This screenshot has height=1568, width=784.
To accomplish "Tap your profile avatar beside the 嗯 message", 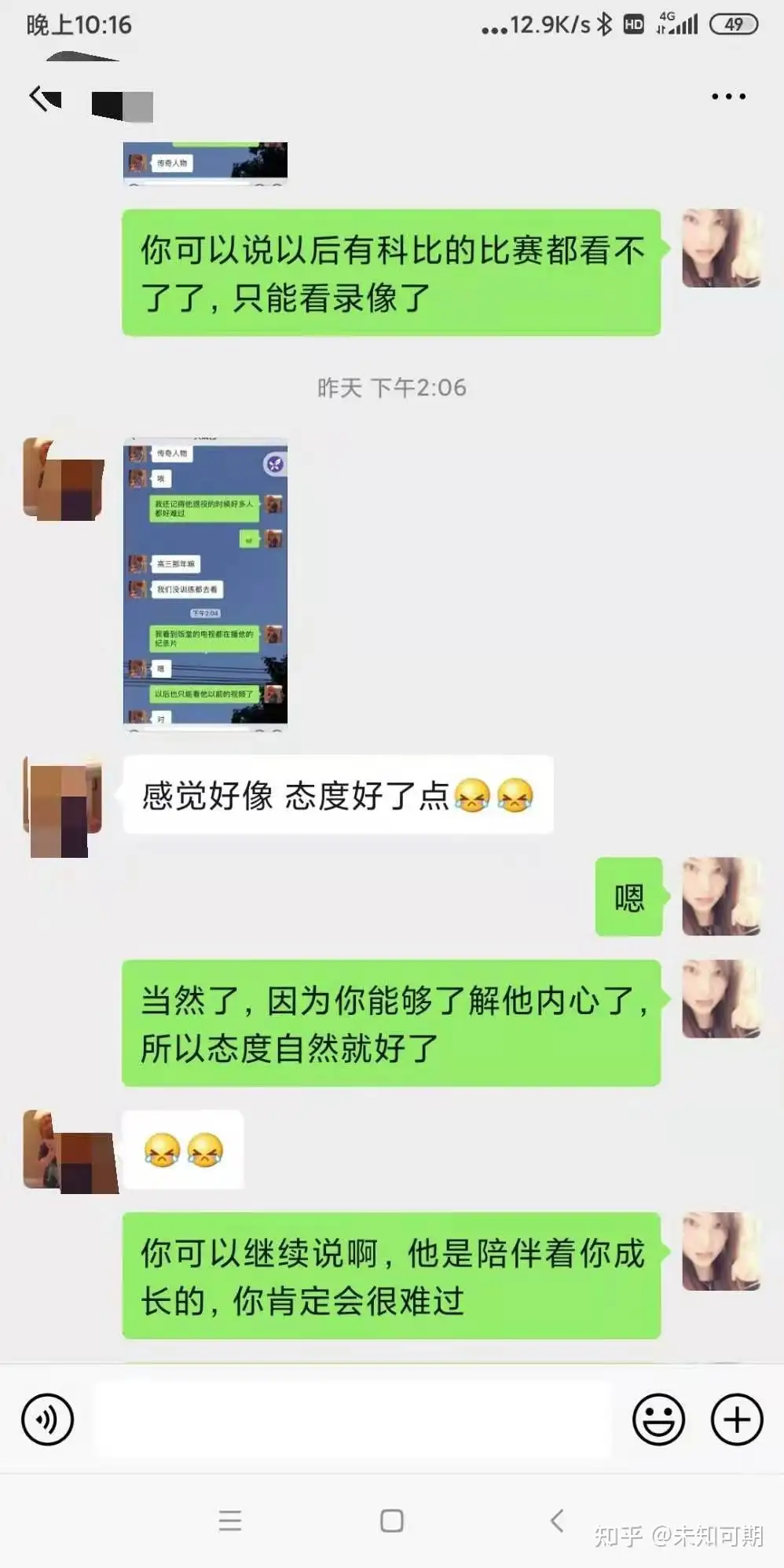I will point(720,896).
